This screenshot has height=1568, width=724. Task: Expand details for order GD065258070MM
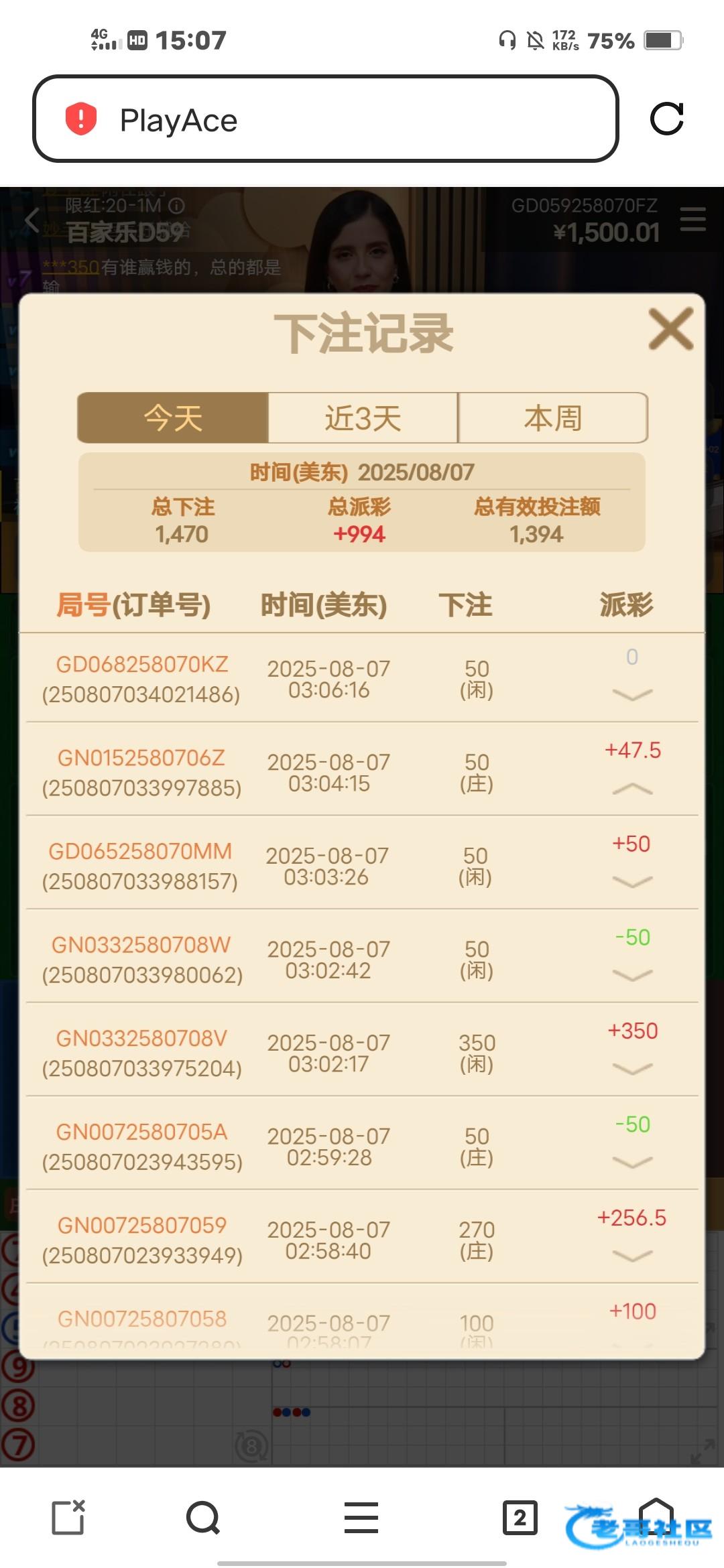point(632,882)
